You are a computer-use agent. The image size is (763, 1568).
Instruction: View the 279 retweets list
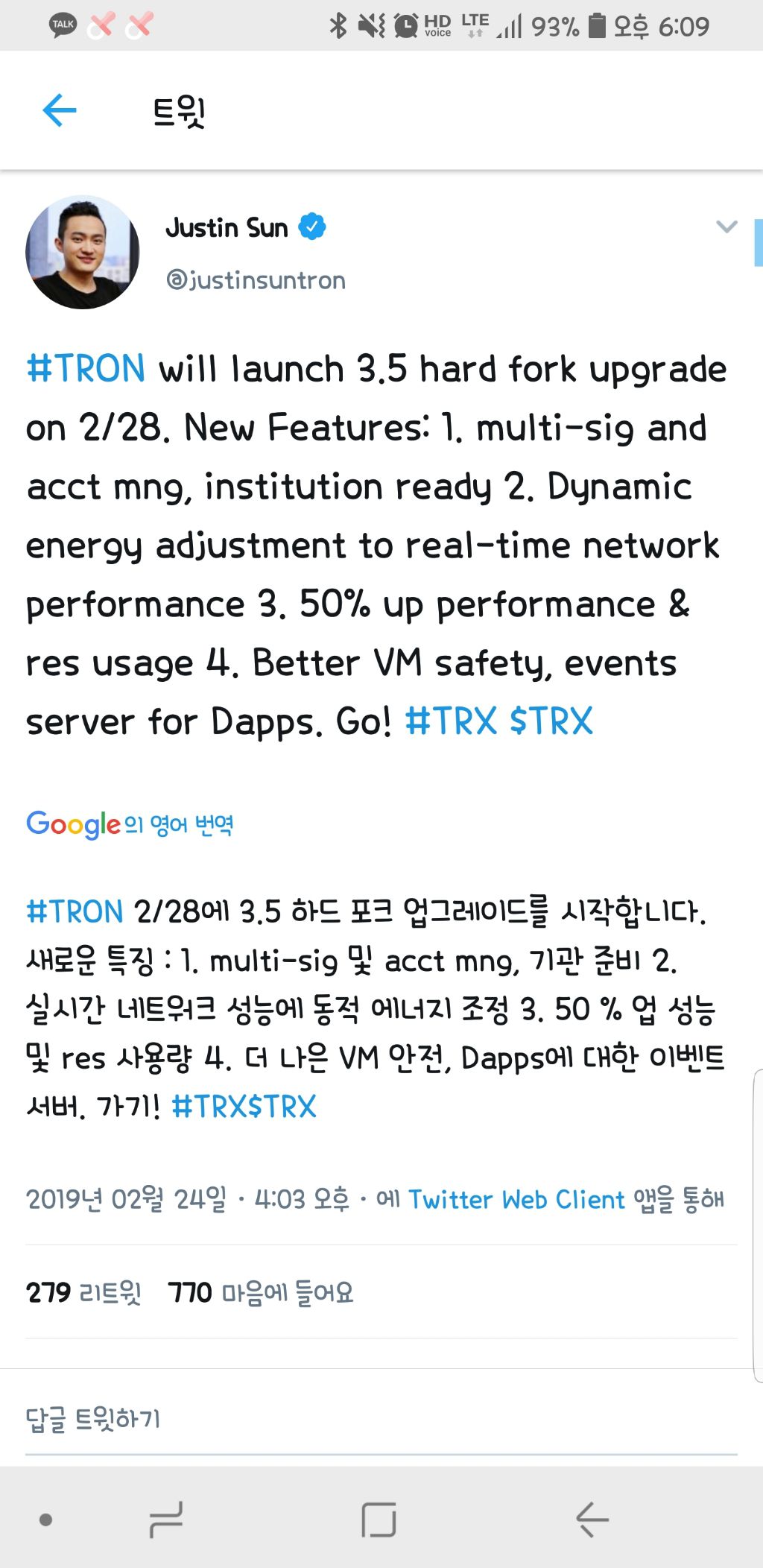[x=83, y=1292]
